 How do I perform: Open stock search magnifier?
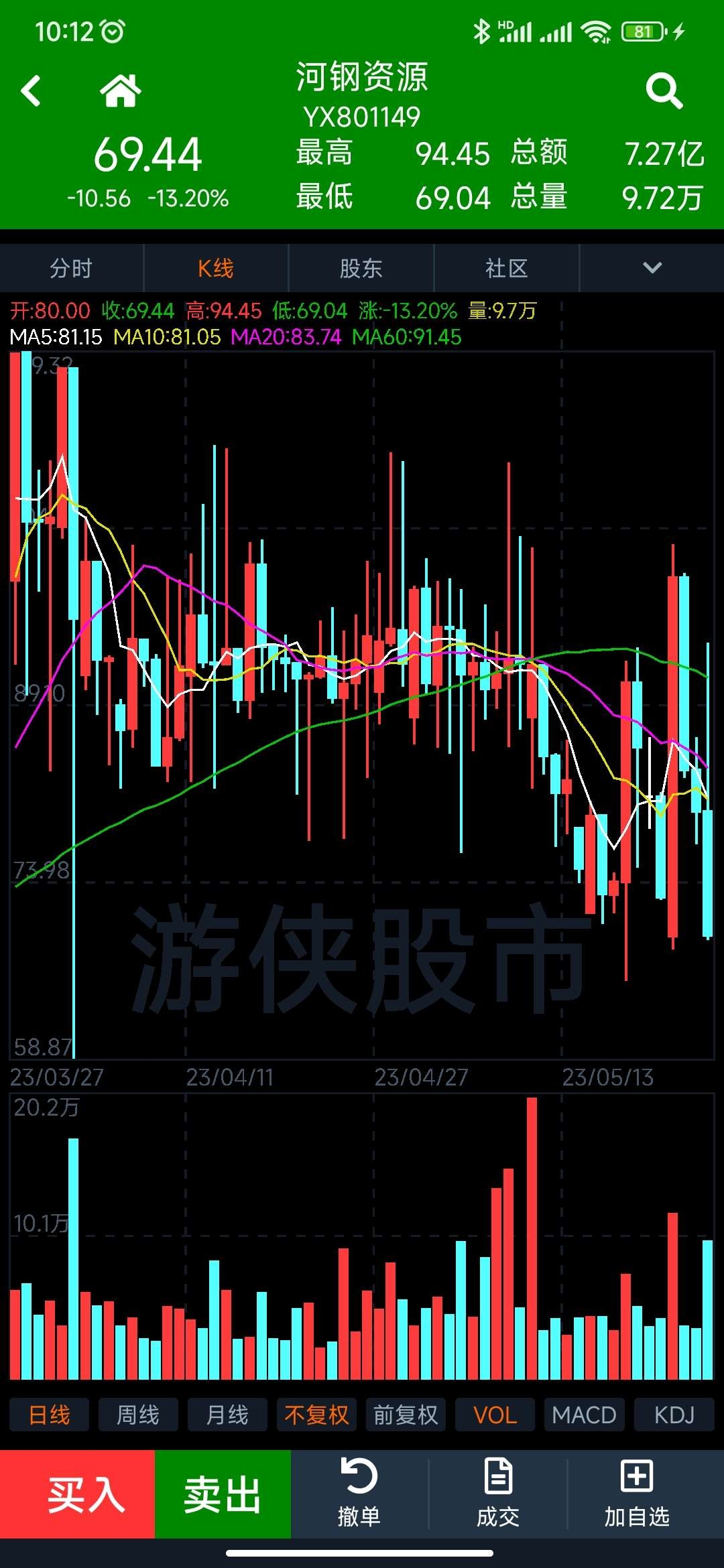click(x=664, y=91)
